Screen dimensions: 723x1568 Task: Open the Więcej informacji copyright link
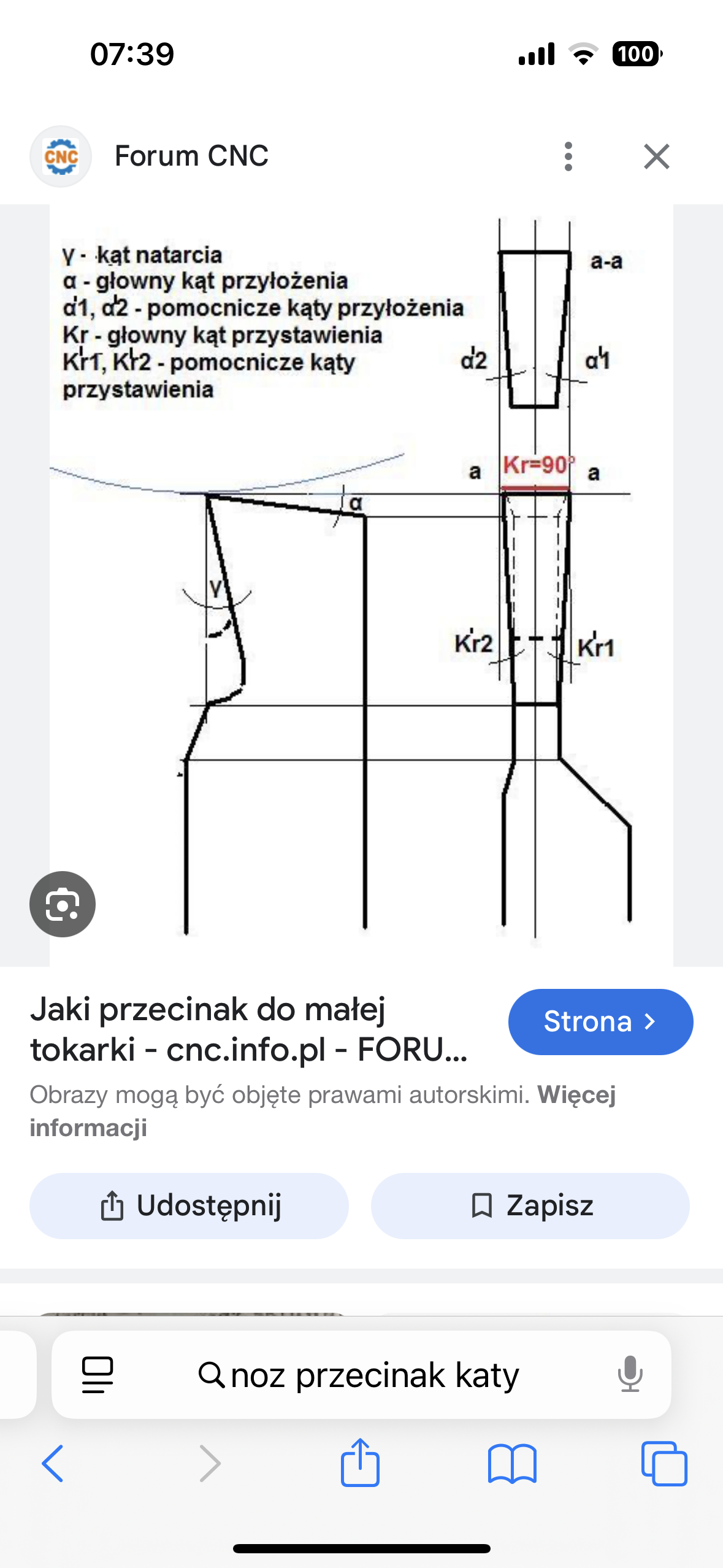point(323,1111)
